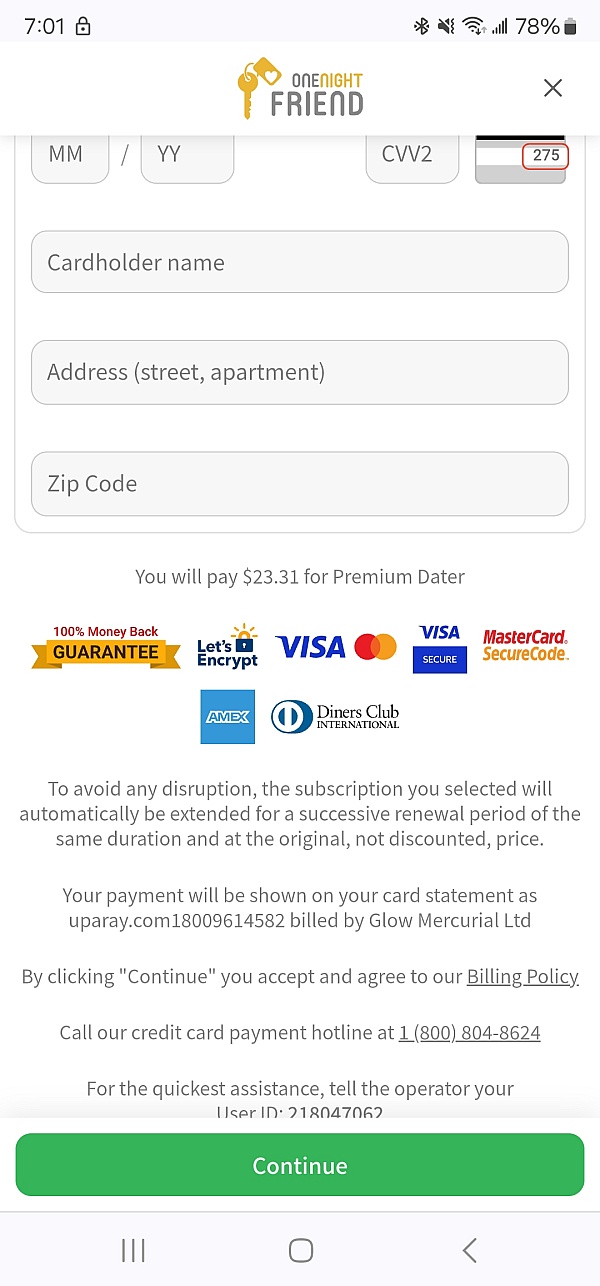
Task: Call the hotline 1 (800) 804-8624
Action: point(469,1033)
